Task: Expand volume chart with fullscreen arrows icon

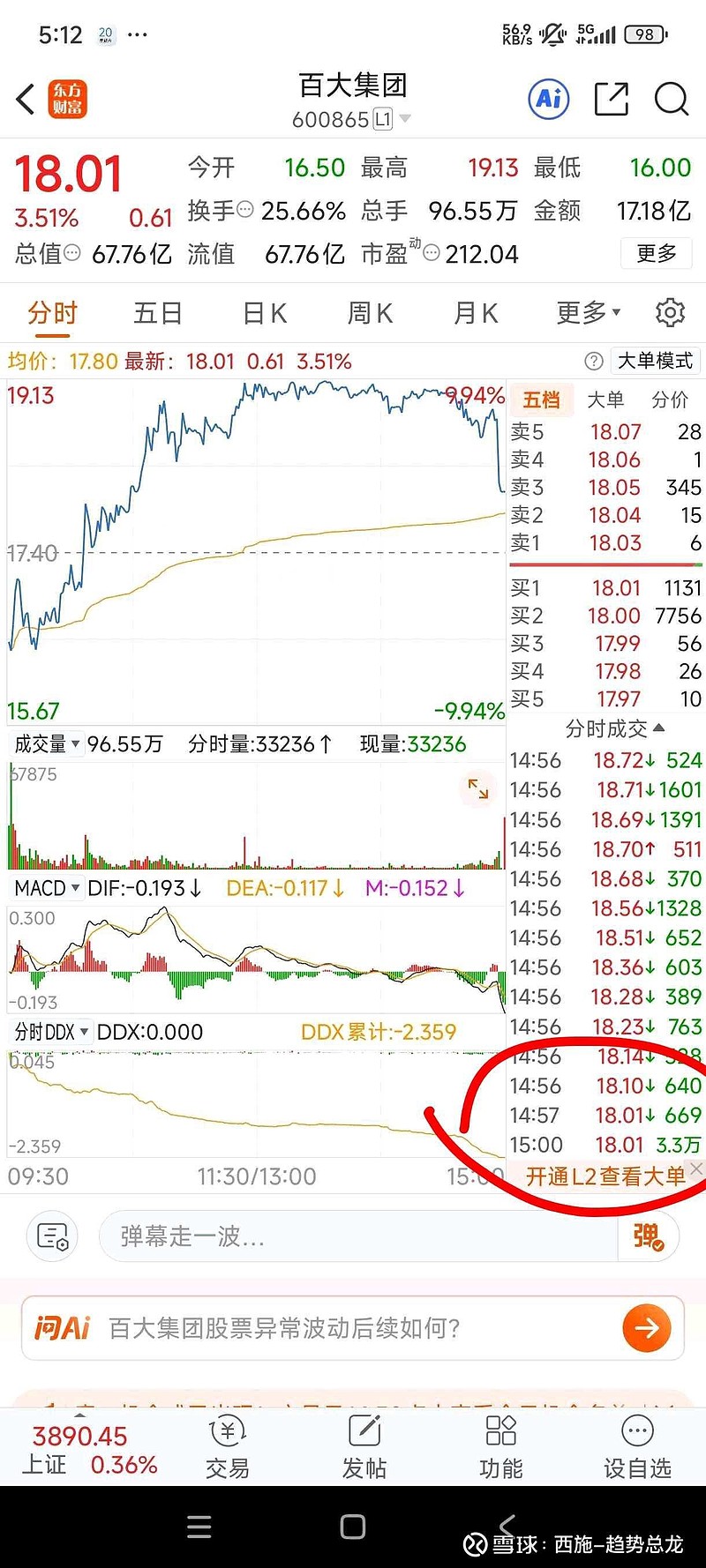Action: [478, 790]
